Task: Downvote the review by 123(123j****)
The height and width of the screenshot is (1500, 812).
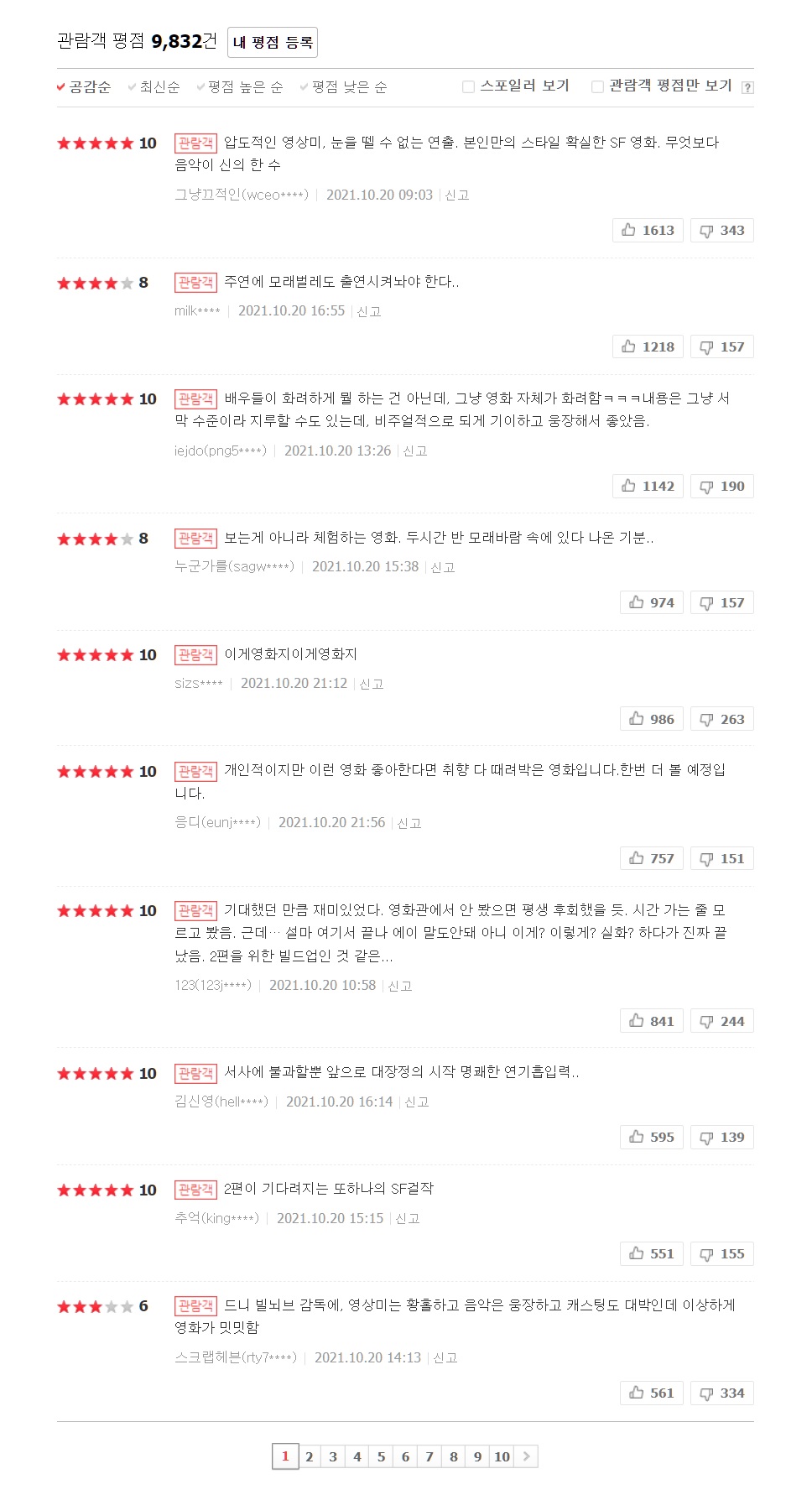Action: [x=721, y=1022]
